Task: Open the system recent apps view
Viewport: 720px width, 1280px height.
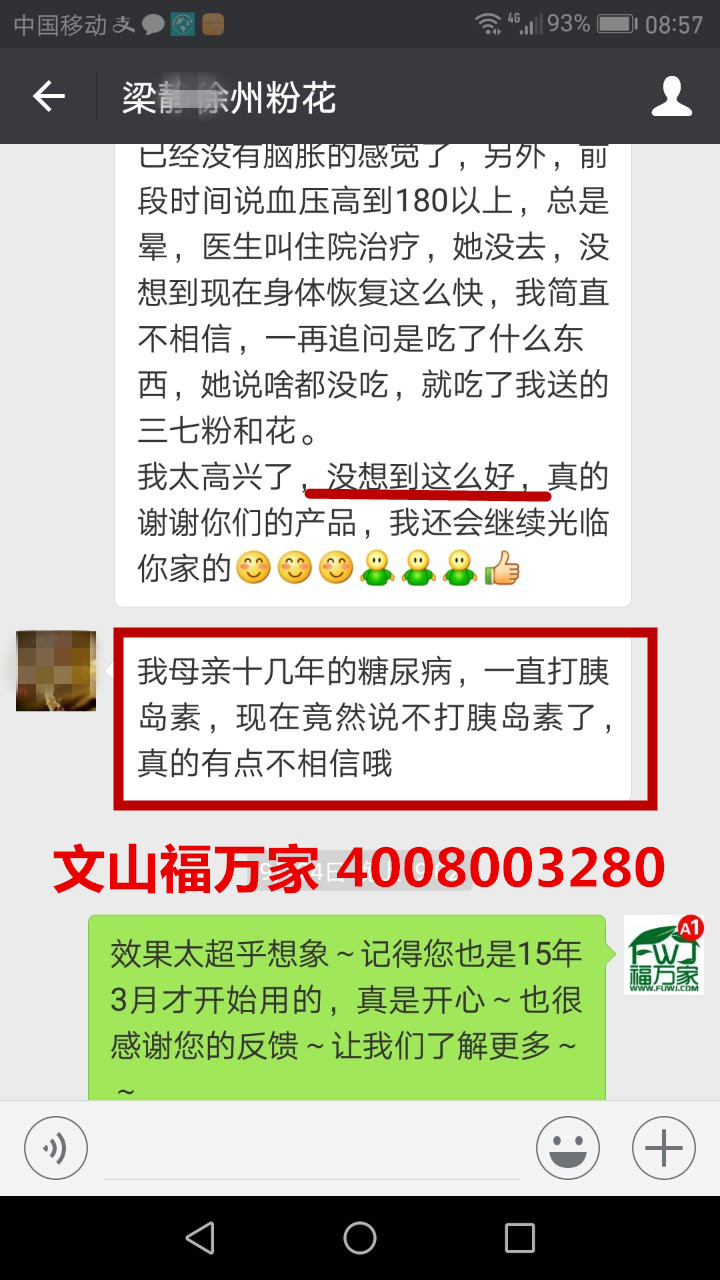Action: pos(519,1238)
